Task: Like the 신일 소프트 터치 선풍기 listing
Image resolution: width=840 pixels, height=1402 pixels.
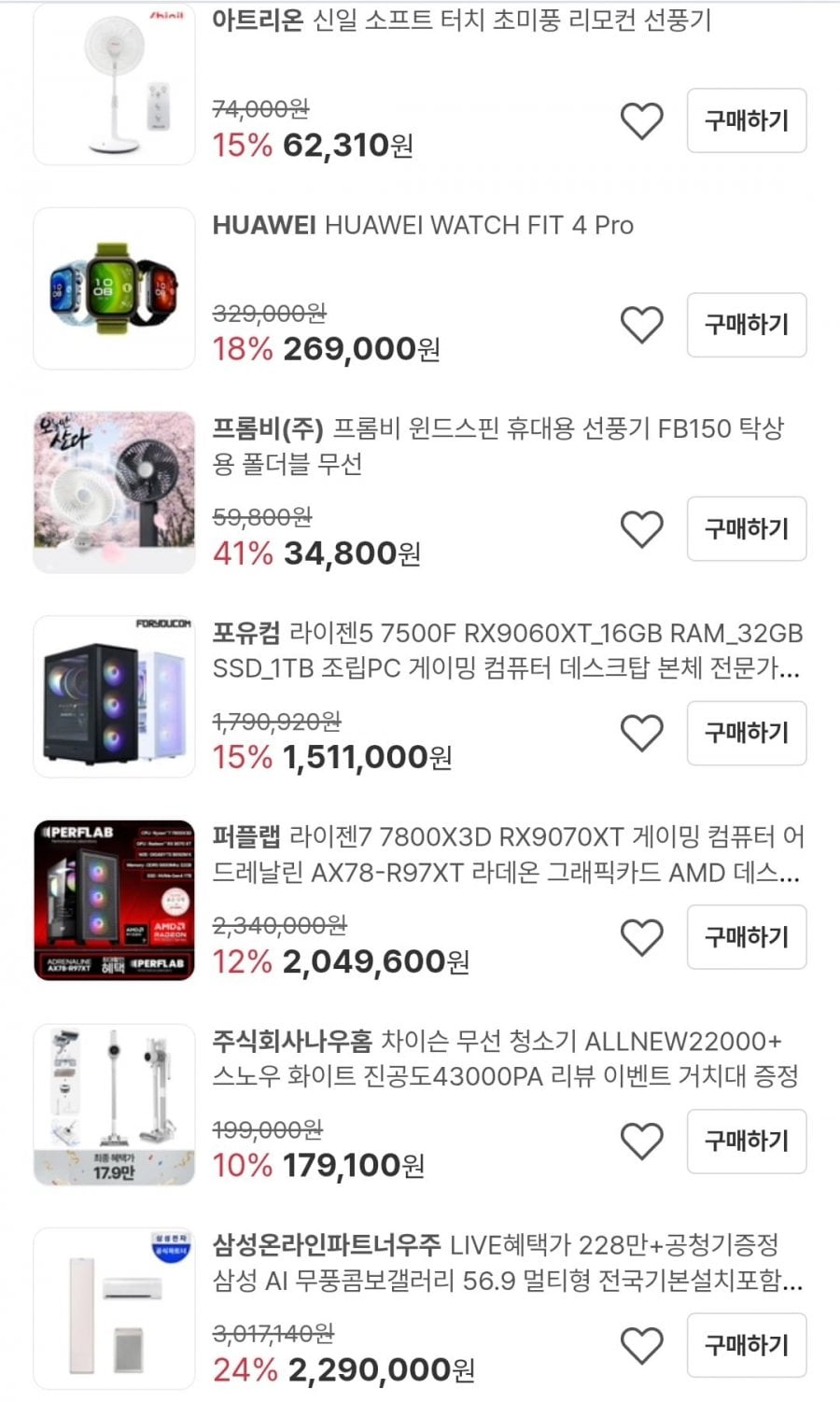Action: 641,121
